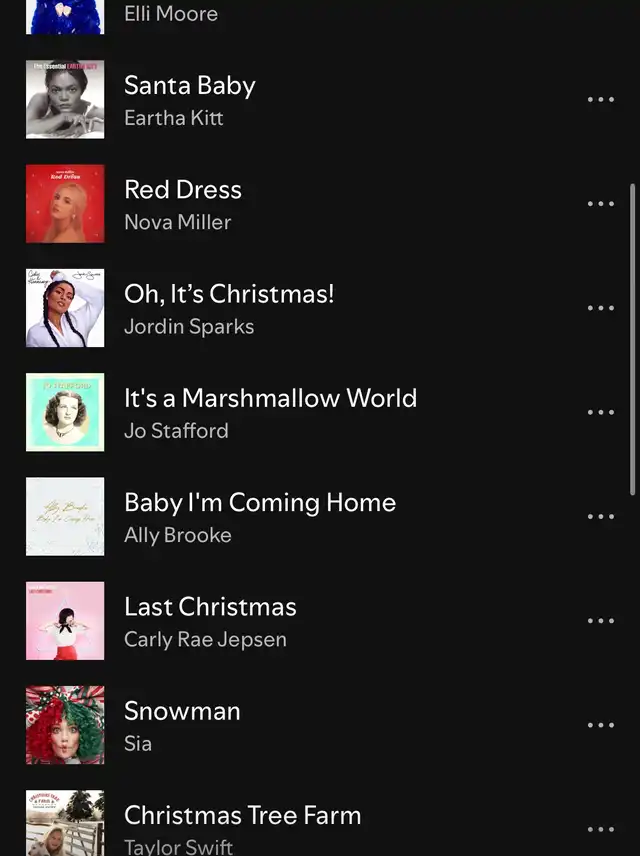Open more options for Last Christmas
This screenshot has height=856, width=640.
click(600, 621)
